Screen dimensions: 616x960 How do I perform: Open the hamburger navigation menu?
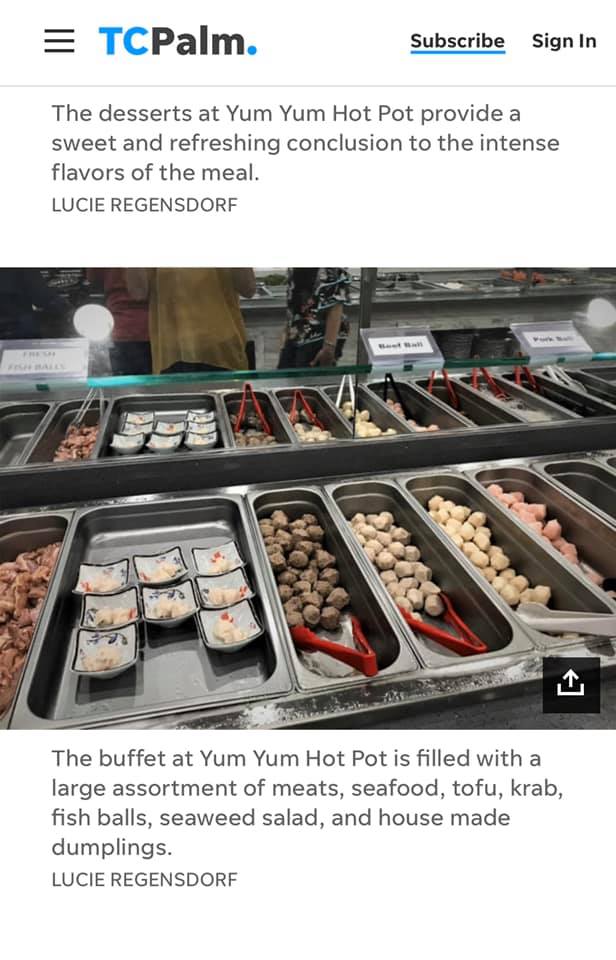click(59, 41)
